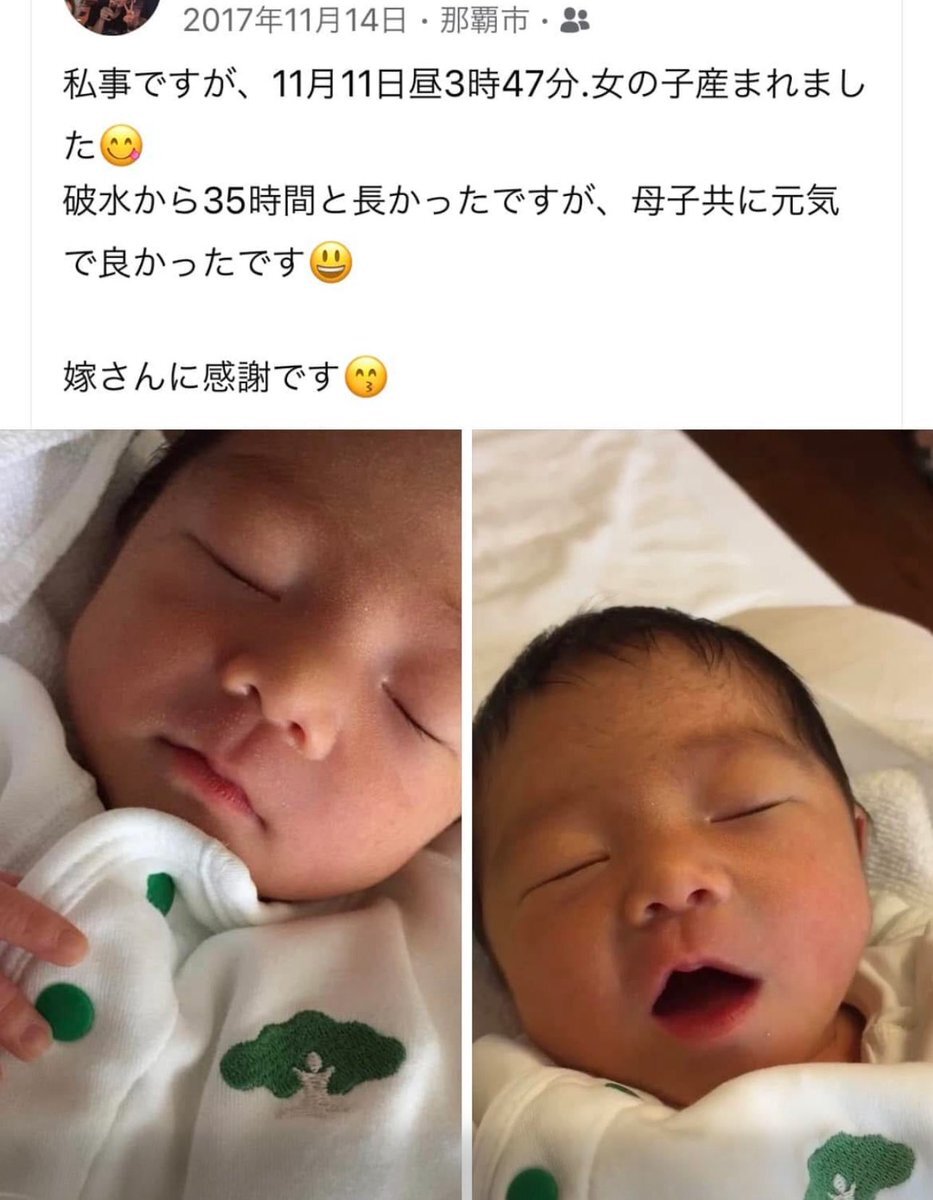Open the poster's profile picture
This screenshot has width=933, height=1200.
114,12
